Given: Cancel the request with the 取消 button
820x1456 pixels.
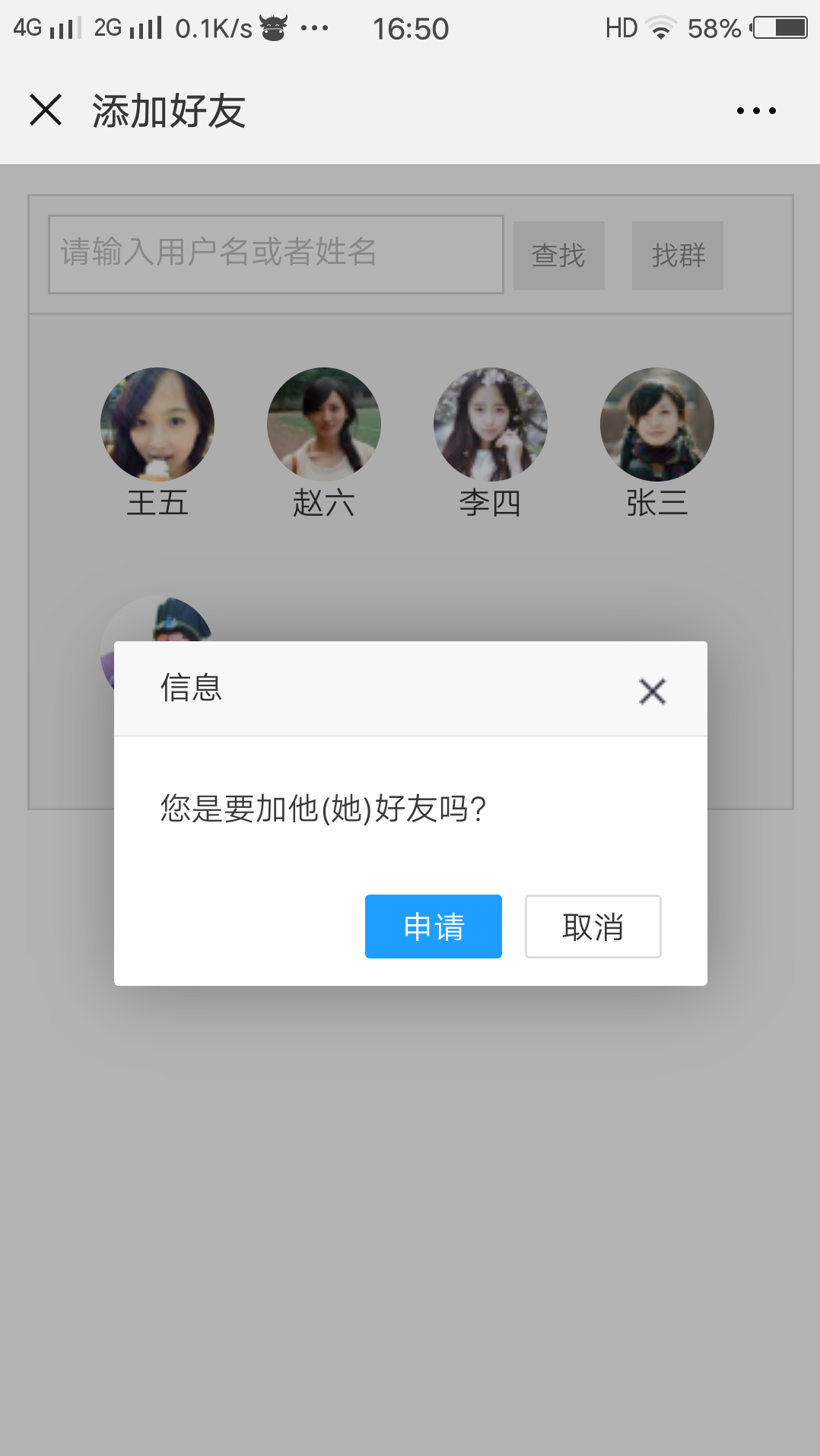Looking at the screenshot, I should point(593,926).
